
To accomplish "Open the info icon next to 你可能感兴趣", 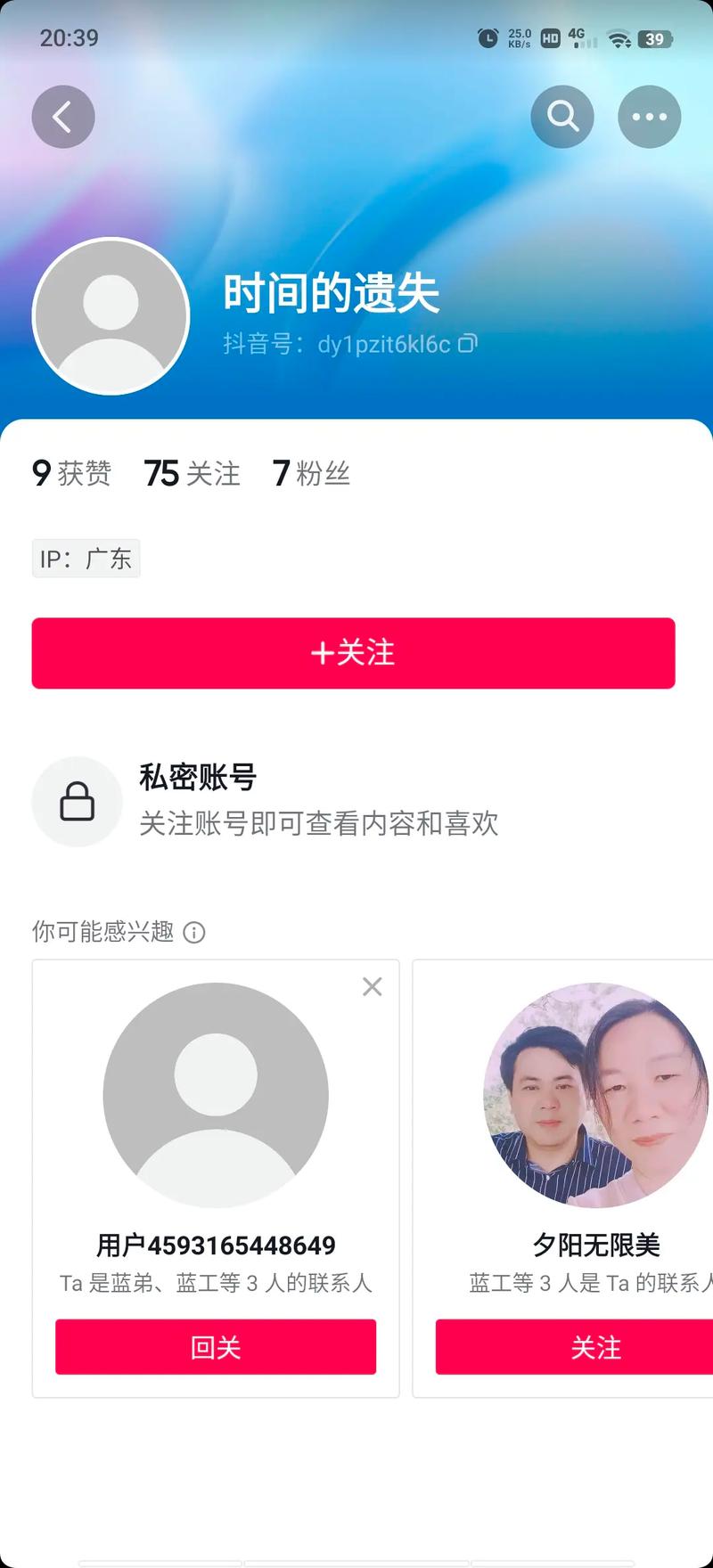I will point(194,932).
